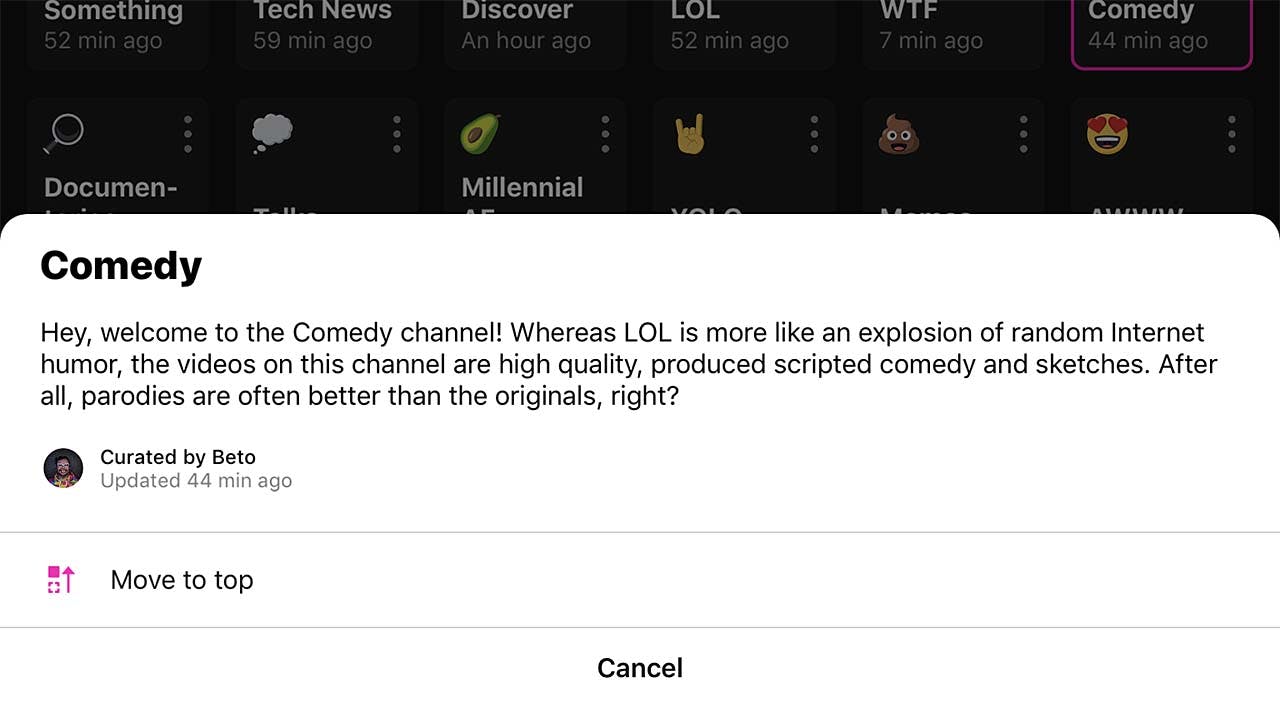
Task: Cancel the Comedy channel sheet
Action: pos(640,668)
